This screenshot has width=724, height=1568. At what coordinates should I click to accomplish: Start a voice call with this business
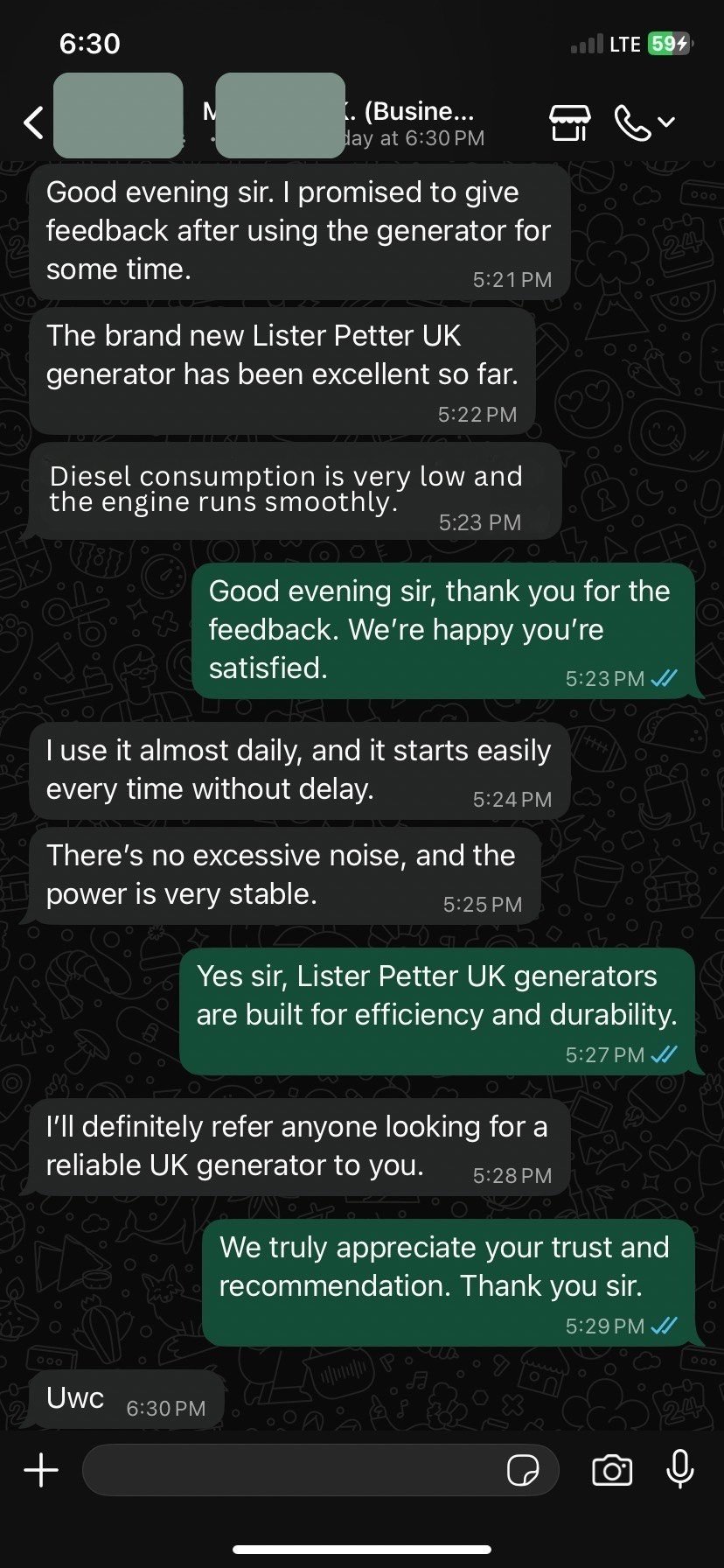632,122
